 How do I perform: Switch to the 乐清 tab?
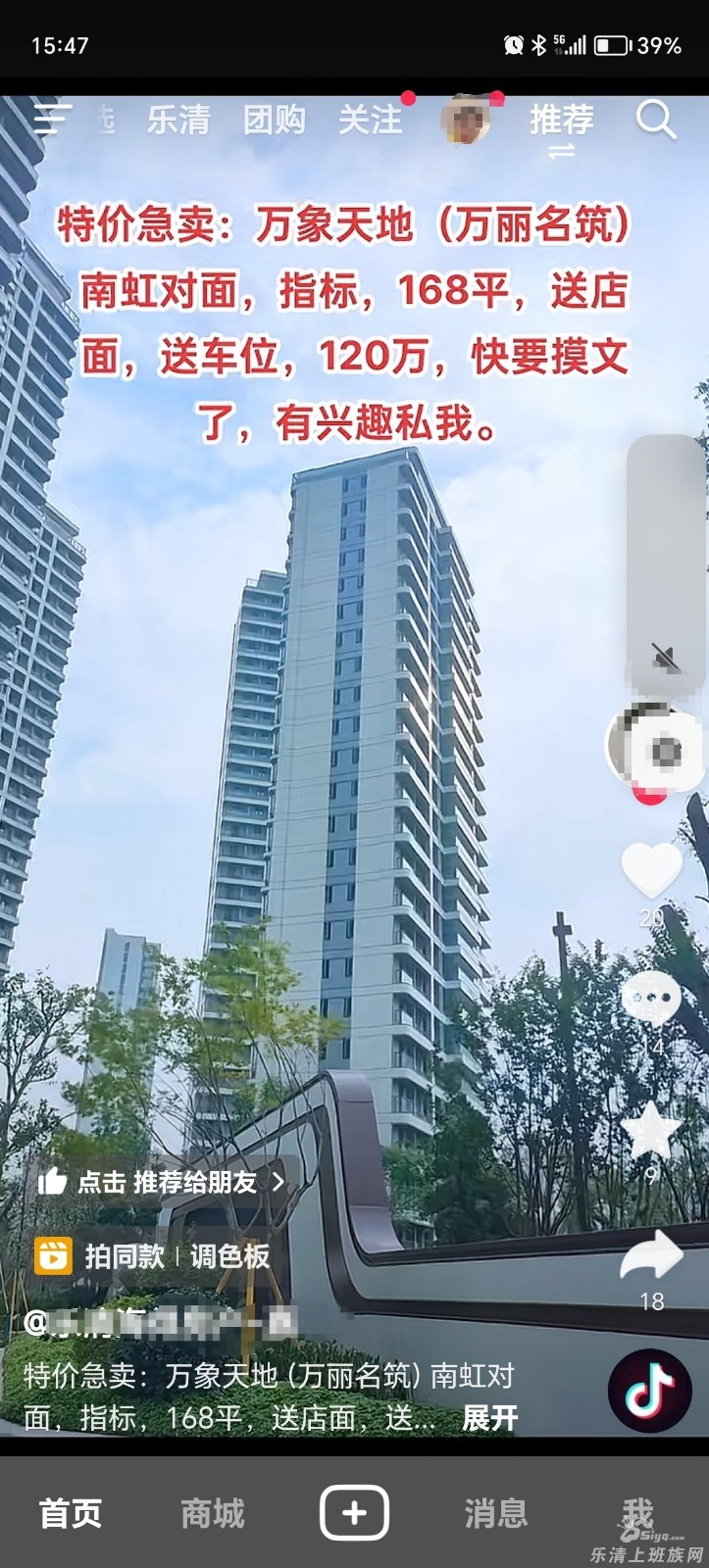[178, 120]
